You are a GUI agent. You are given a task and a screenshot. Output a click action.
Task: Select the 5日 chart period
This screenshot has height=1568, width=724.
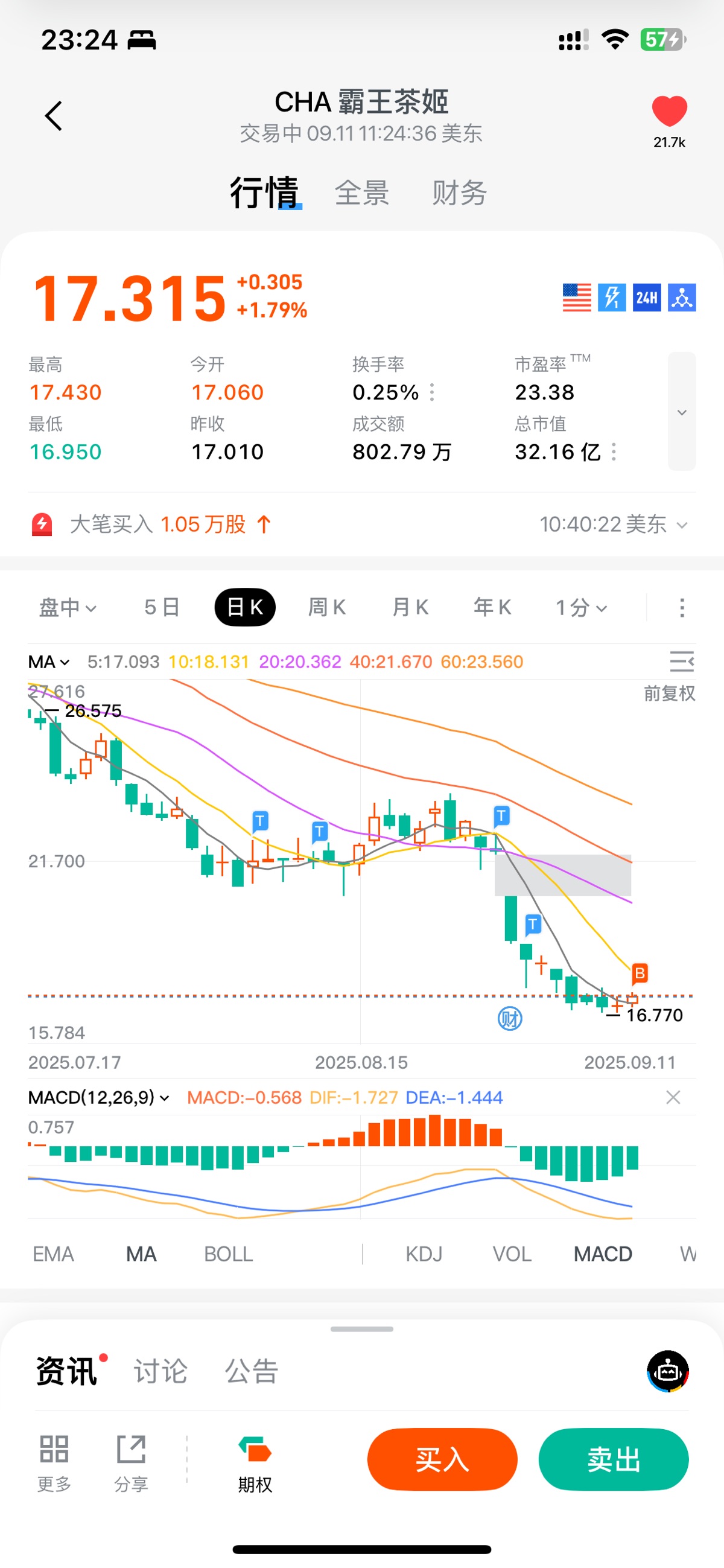point(162,607)
